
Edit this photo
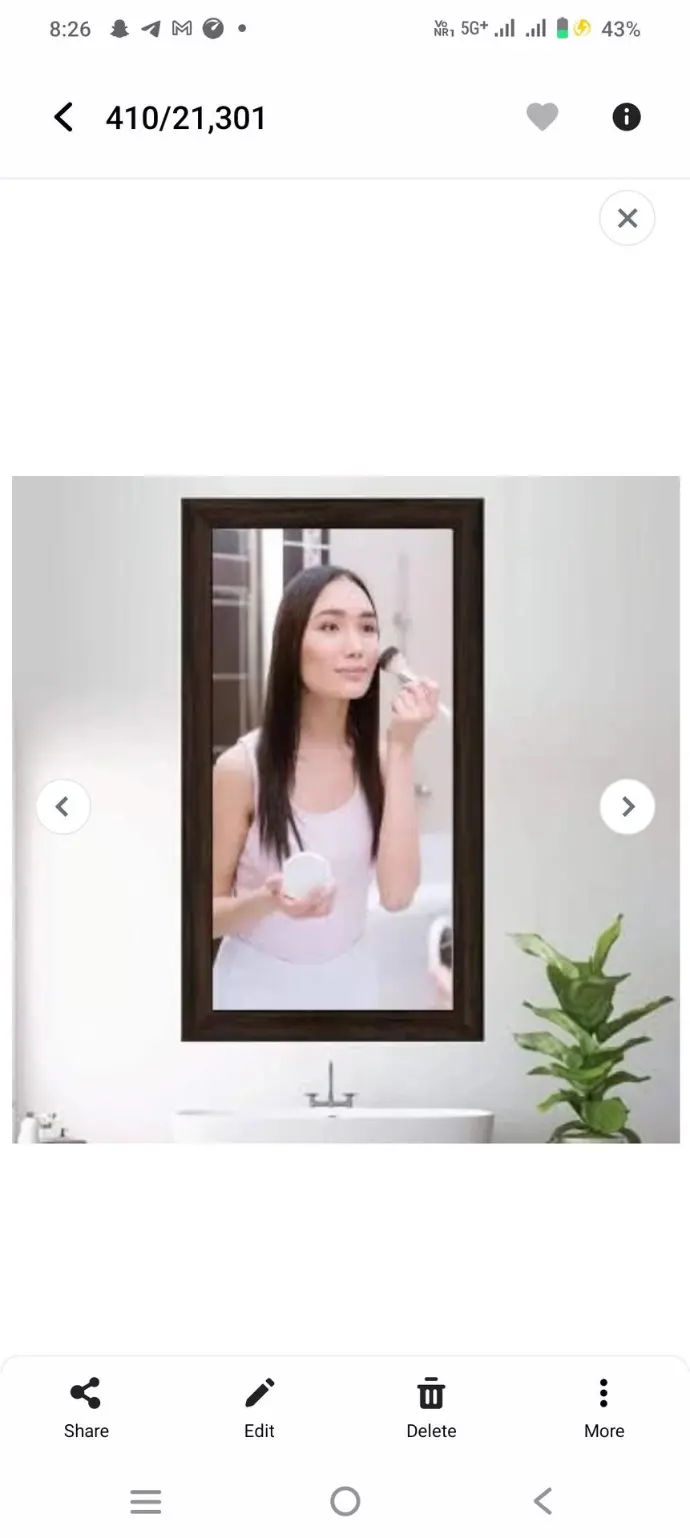pyautogui.click(x=259, y=1407)
